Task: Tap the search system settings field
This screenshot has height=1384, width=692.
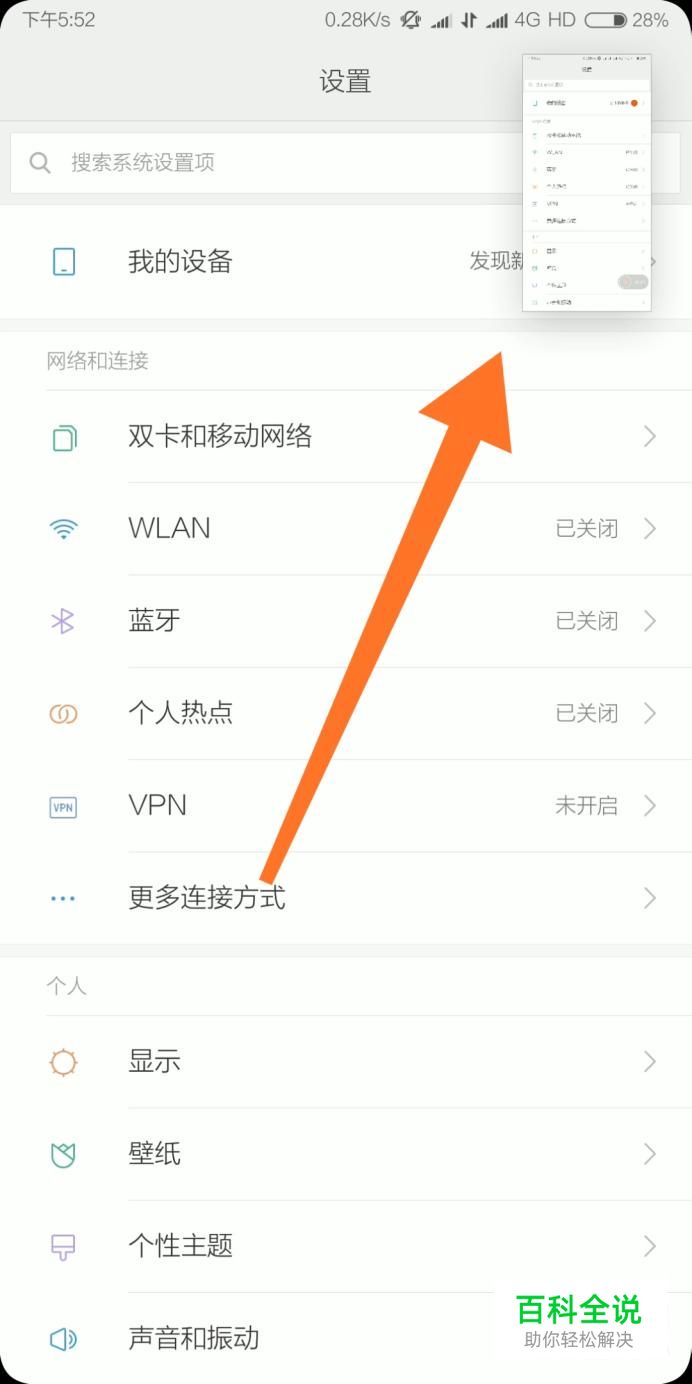Action: (x=345, y=163)
